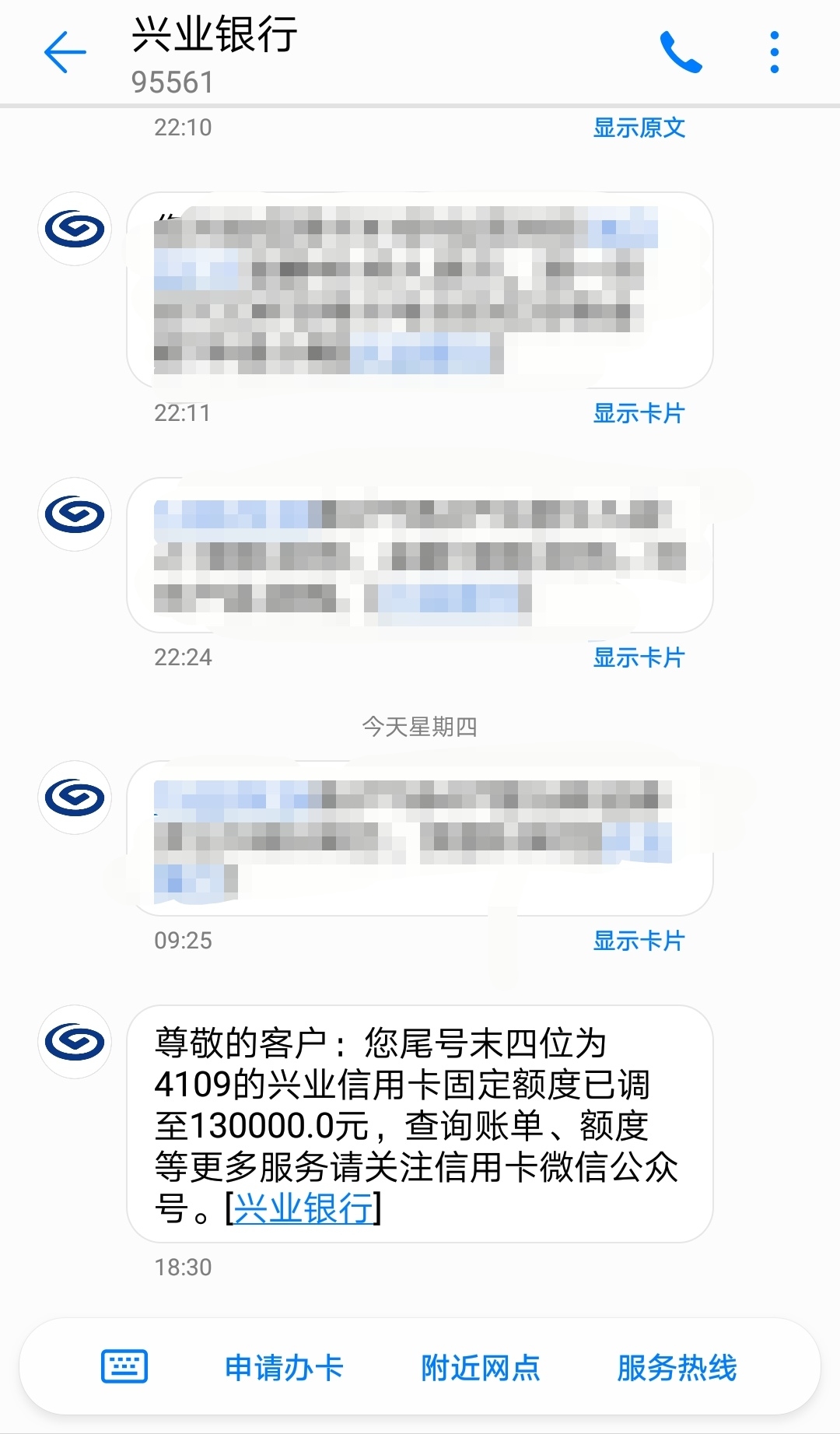Tap 显示卡片 next to 22:24
Screen dimensions: 840x1434
pyautogui.click(x=639, y=657)
